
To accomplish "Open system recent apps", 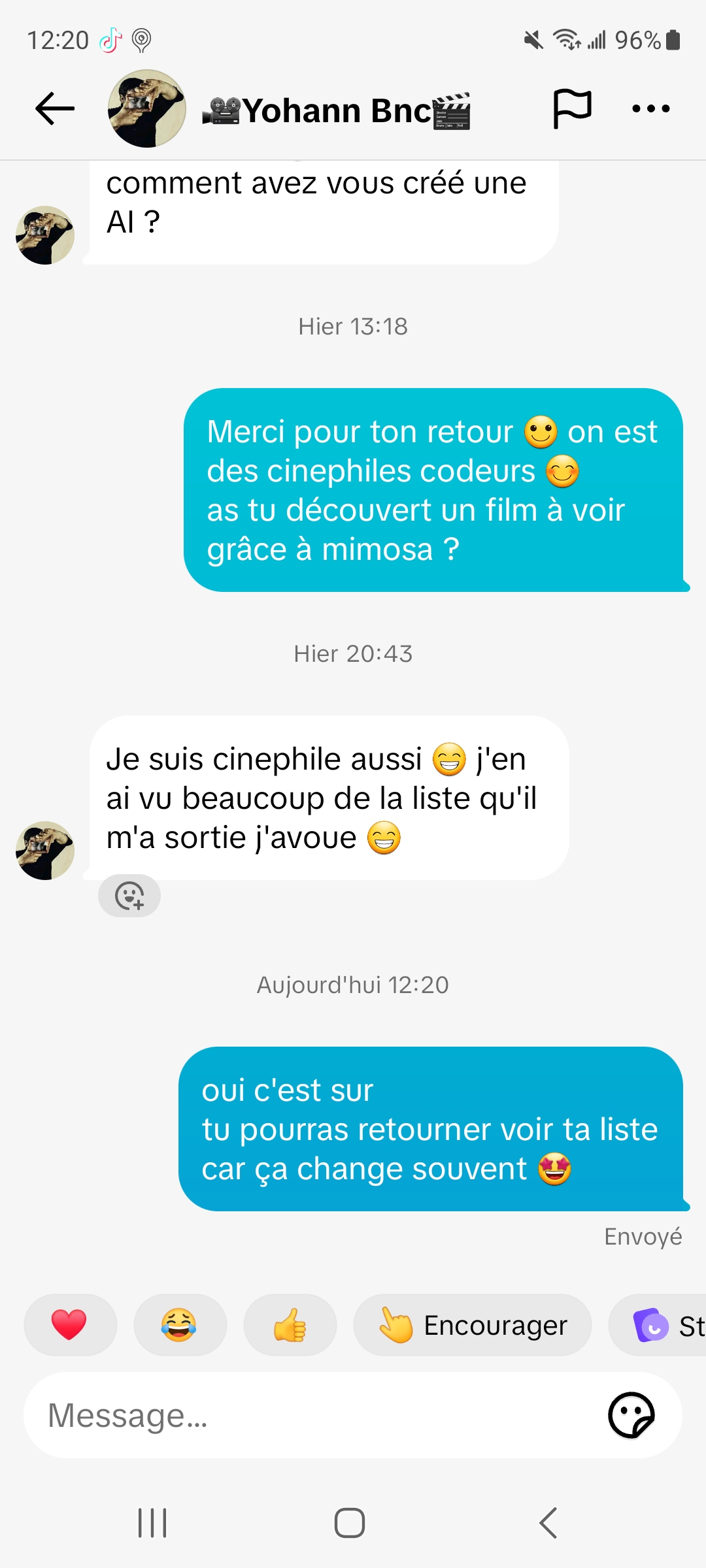I will click(152, 1523).
